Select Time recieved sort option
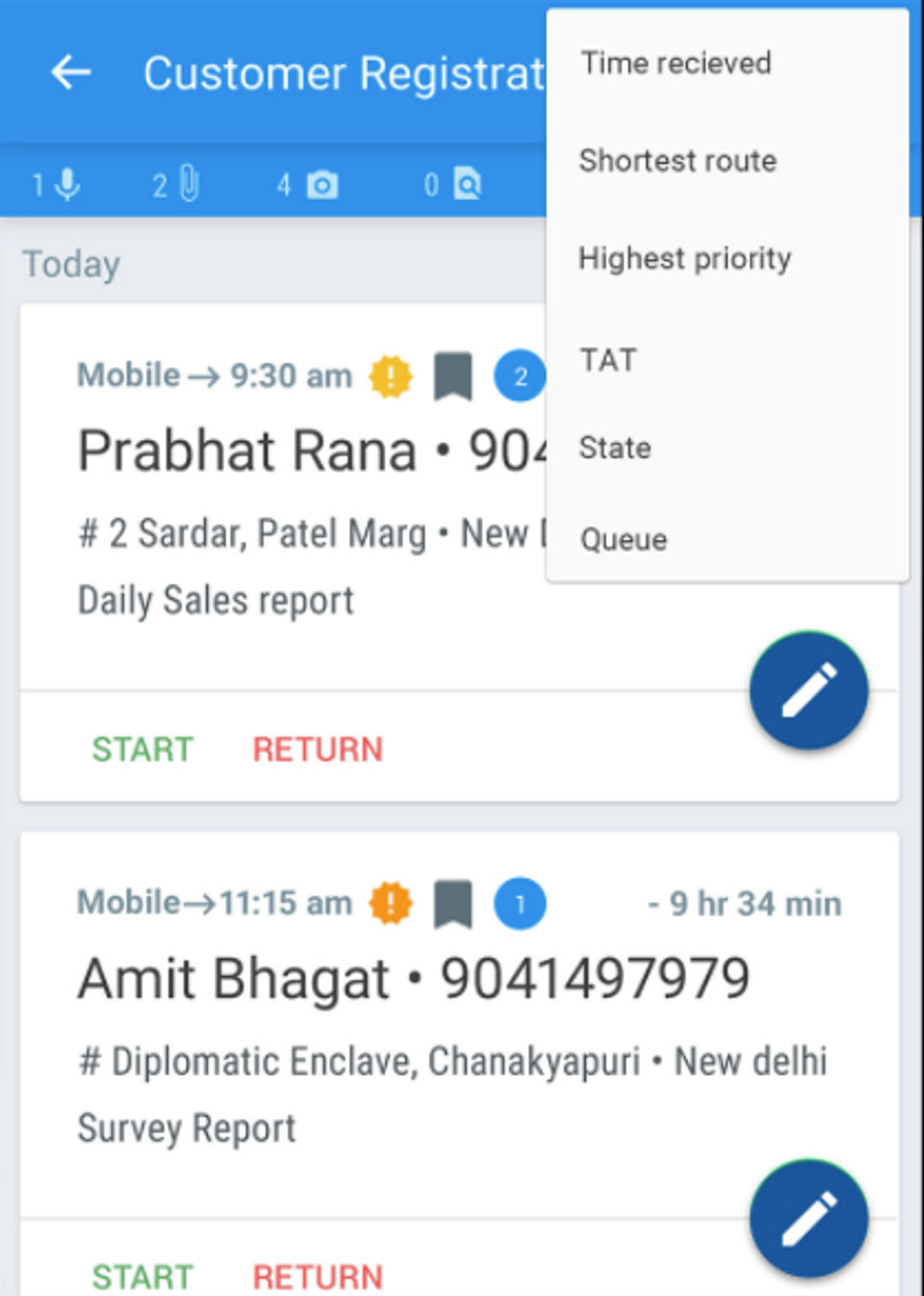Image resolution: width=924 pixels, height=1296 pixels. pyautogui.click(x=676, y=64)
